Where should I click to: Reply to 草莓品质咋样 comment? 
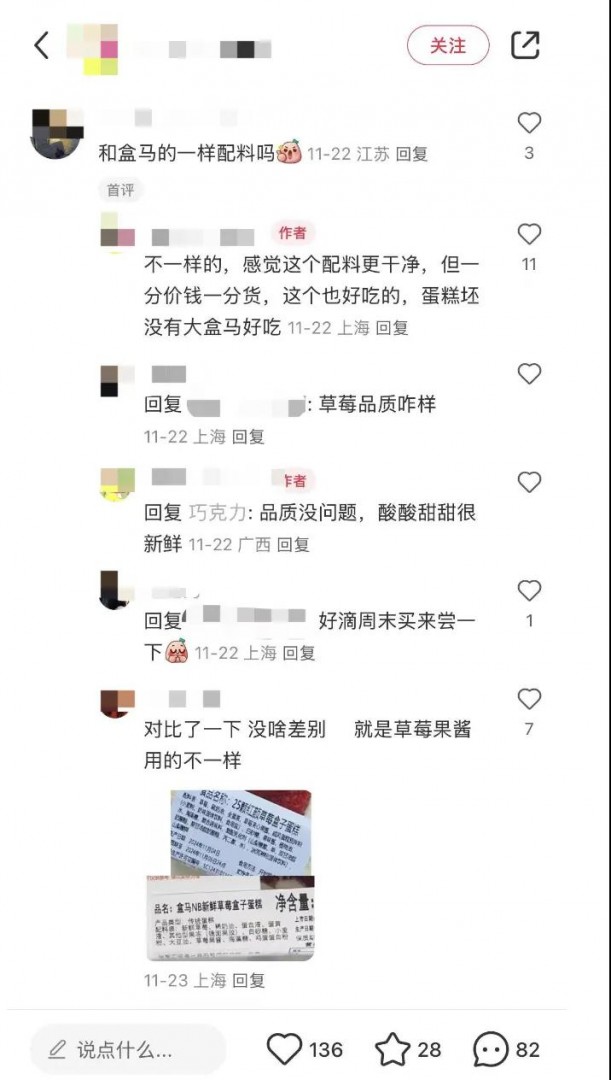tap(248, 437)
